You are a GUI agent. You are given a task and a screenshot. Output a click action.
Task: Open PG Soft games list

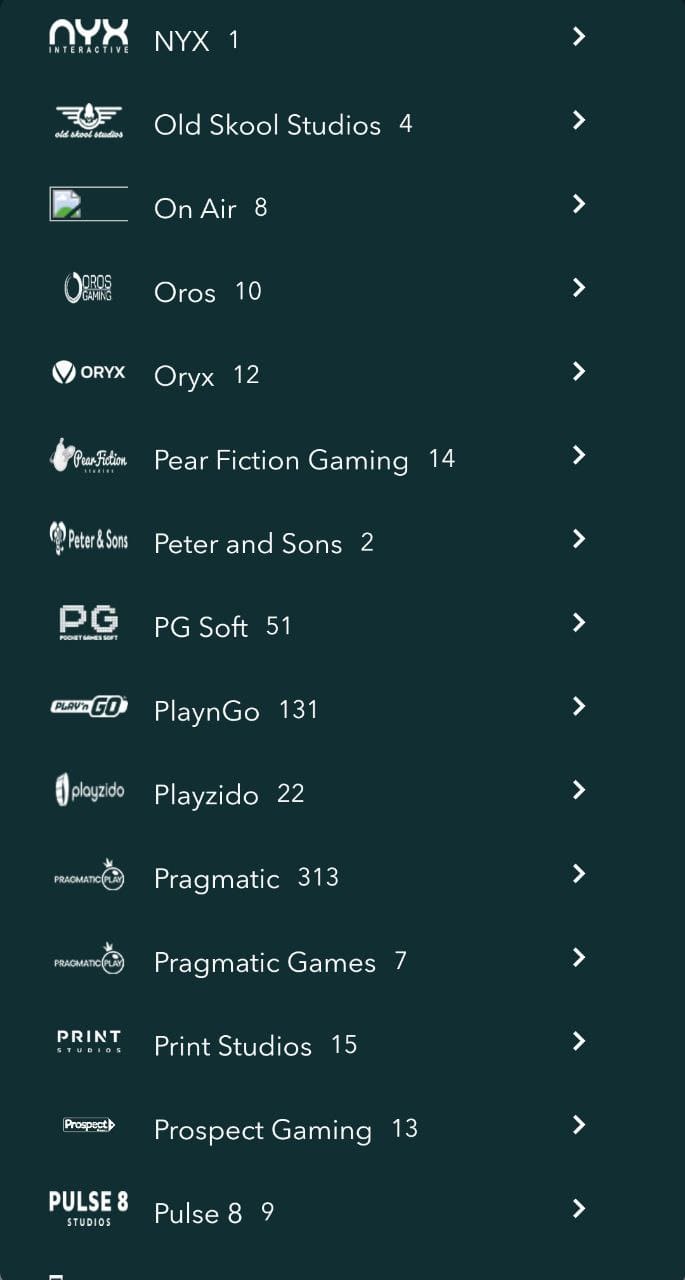point(201,627)
